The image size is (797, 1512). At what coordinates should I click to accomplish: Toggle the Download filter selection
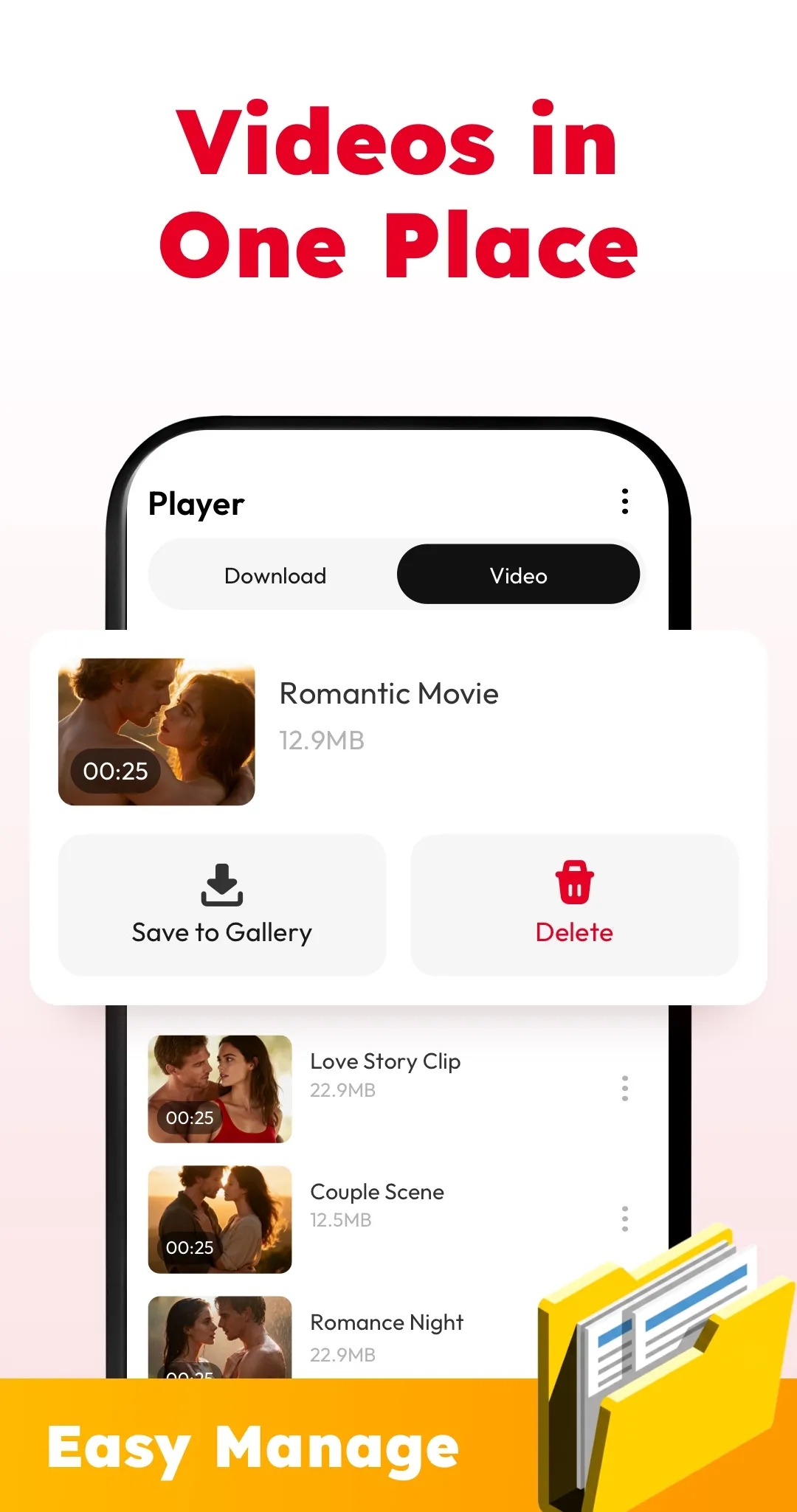tap(275, 575)
